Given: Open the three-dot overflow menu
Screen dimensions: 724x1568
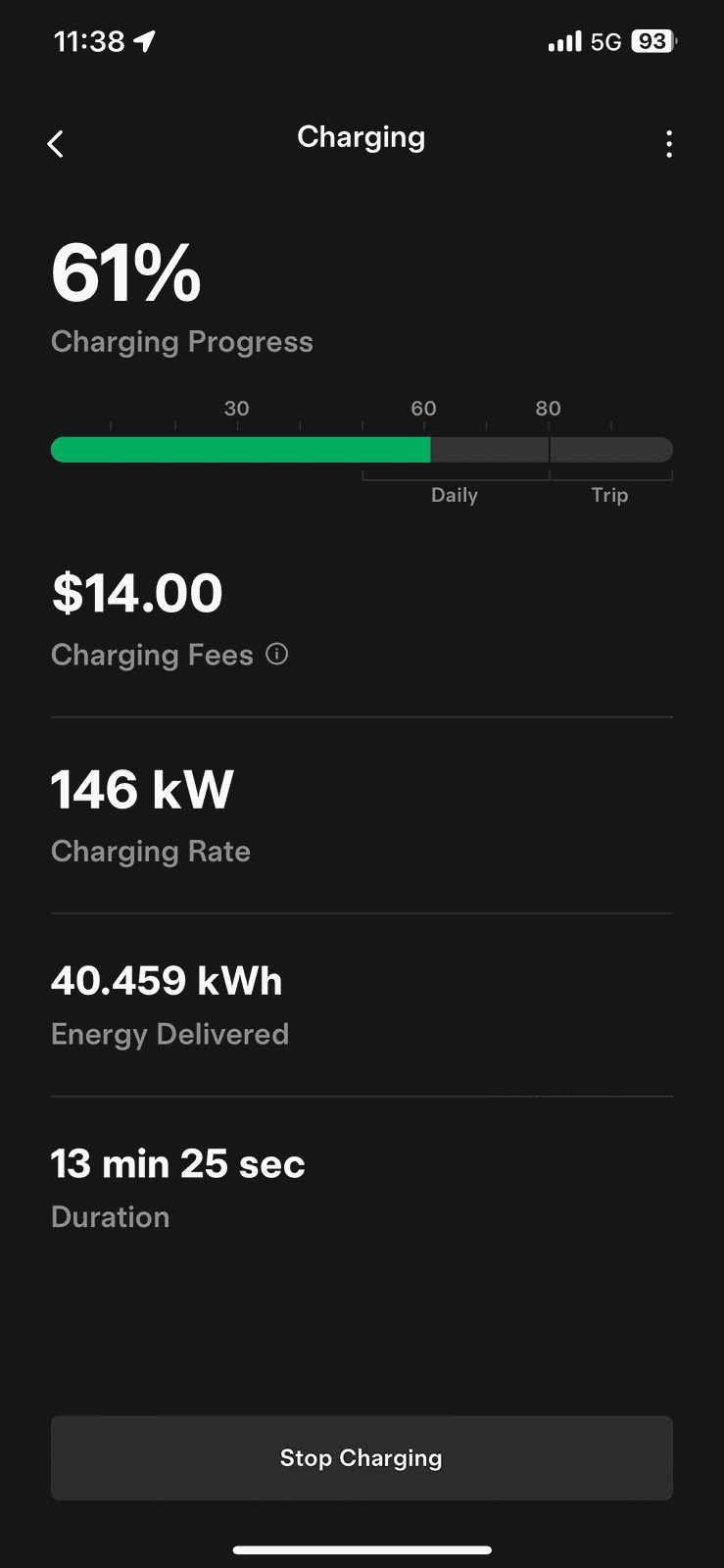Looking at the screenshot, I should [x=669, y=144].
